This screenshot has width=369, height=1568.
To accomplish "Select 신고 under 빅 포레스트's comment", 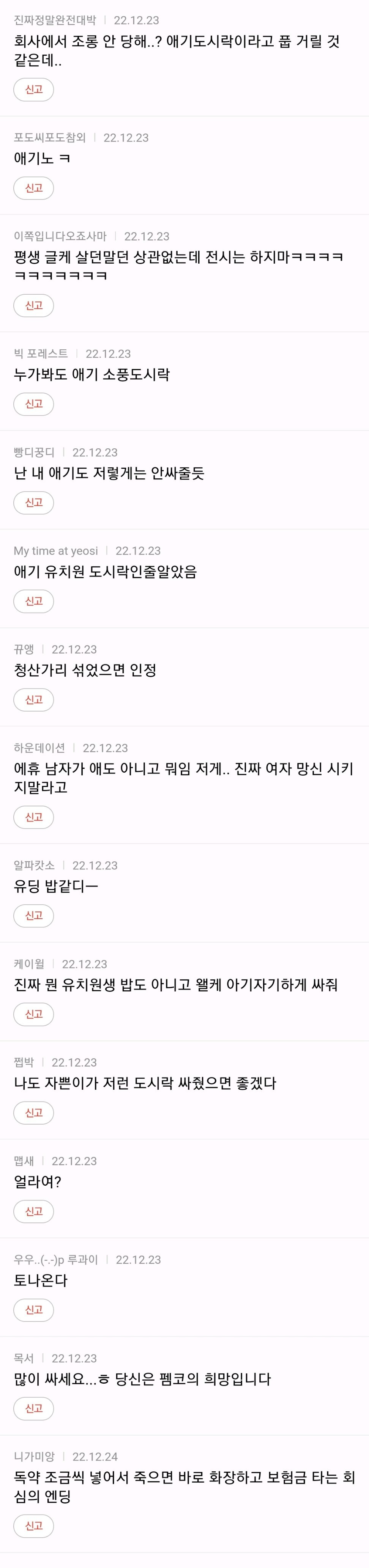I will pos(33,404).
